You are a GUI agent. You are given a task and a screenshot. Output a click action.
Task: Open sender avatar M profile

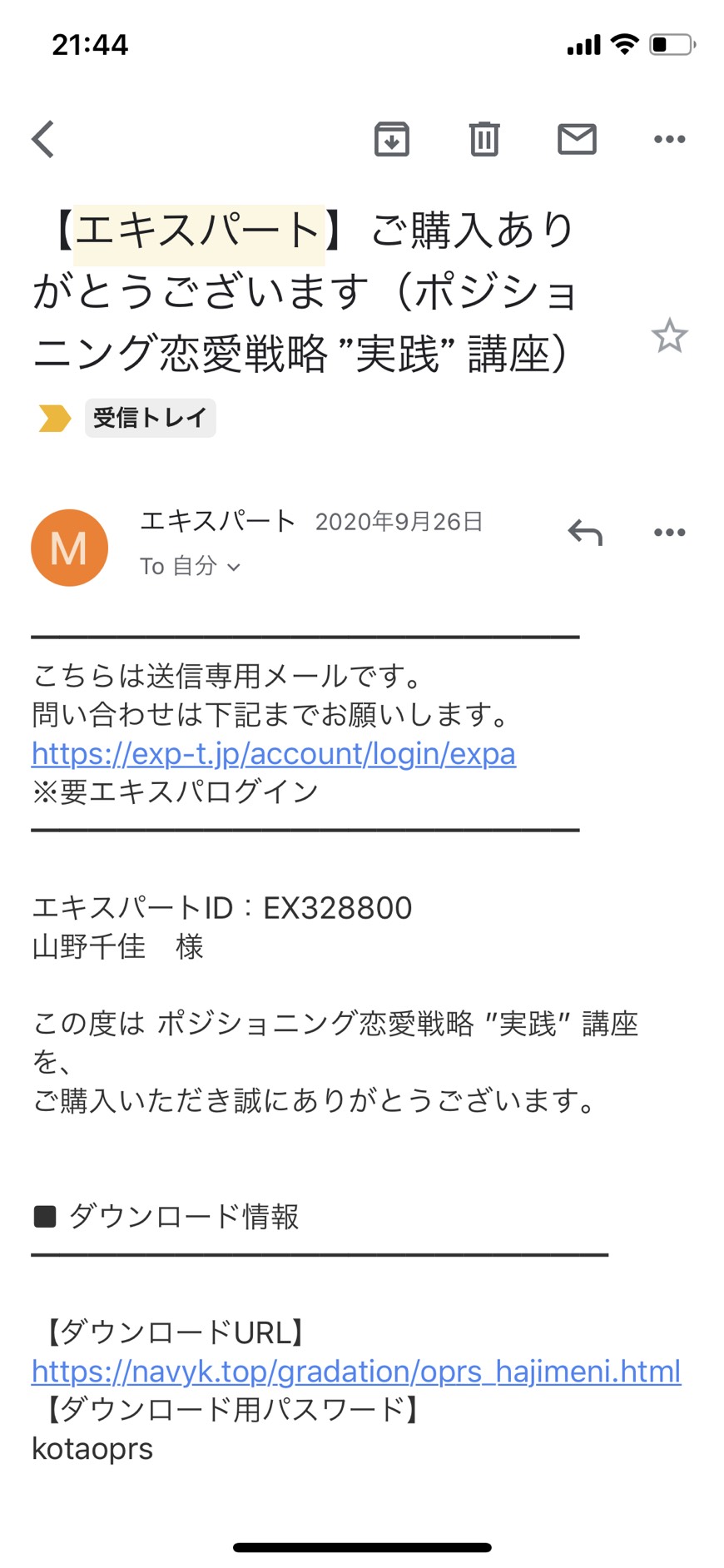click(x=69, y=548)
